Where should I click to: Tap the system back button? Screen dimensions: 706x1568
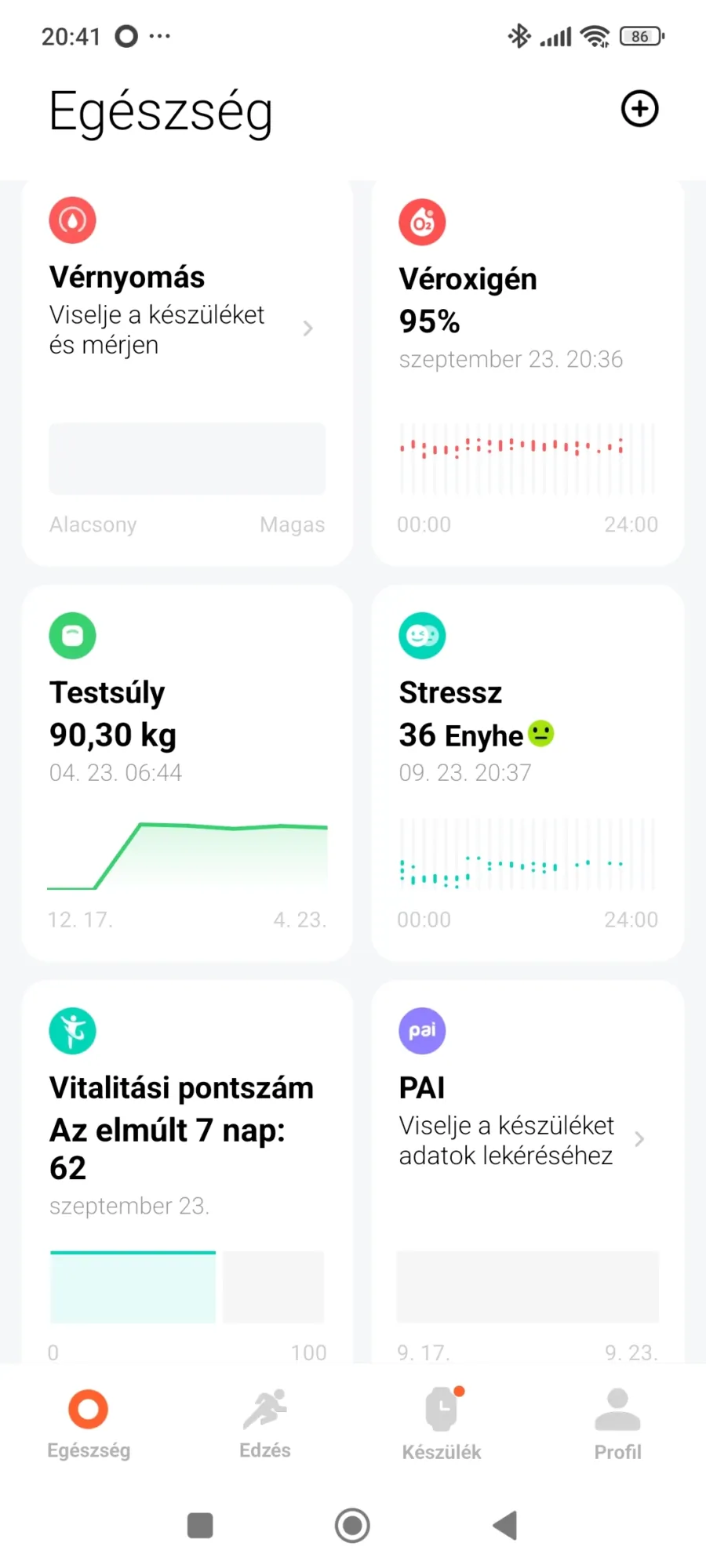point(505,1526)
